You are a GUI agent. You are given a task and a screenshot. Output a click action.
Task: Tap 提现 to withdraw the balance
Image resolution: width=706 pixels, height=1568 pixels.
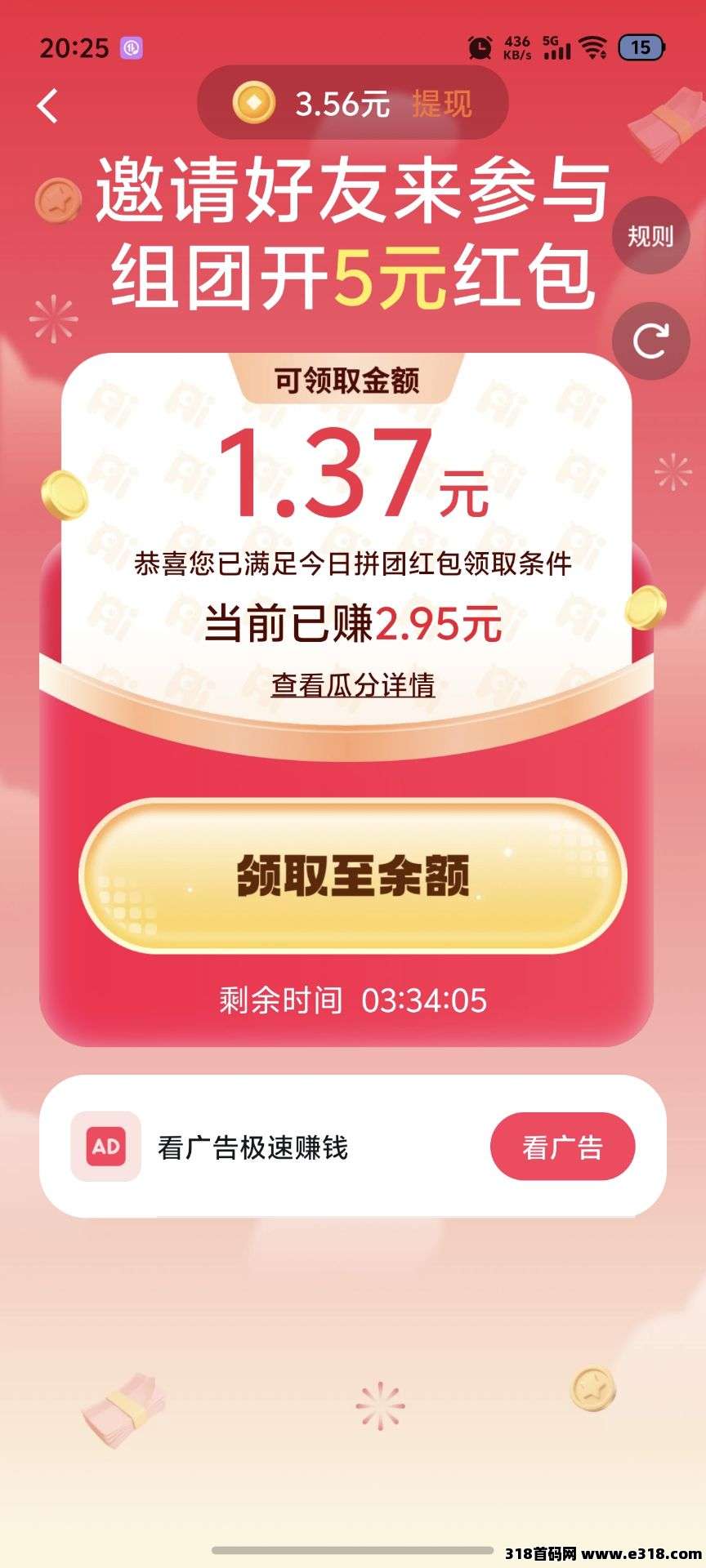pyautogui.click(x=442, y=105)
